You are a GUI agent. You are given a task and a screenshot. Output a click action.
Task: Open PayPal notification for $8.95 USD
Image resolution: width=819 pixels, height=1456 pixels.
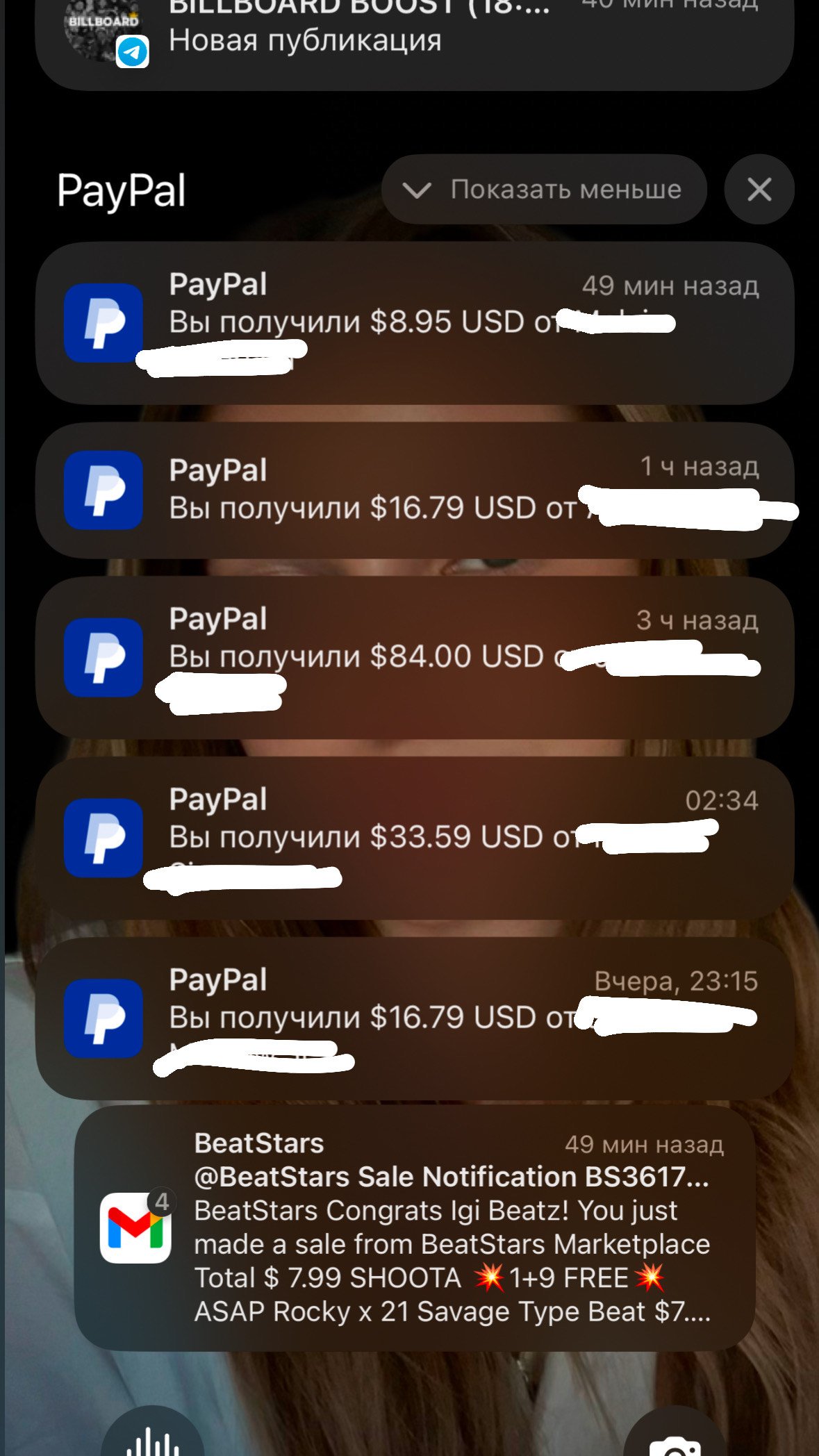tap(414, 323)
